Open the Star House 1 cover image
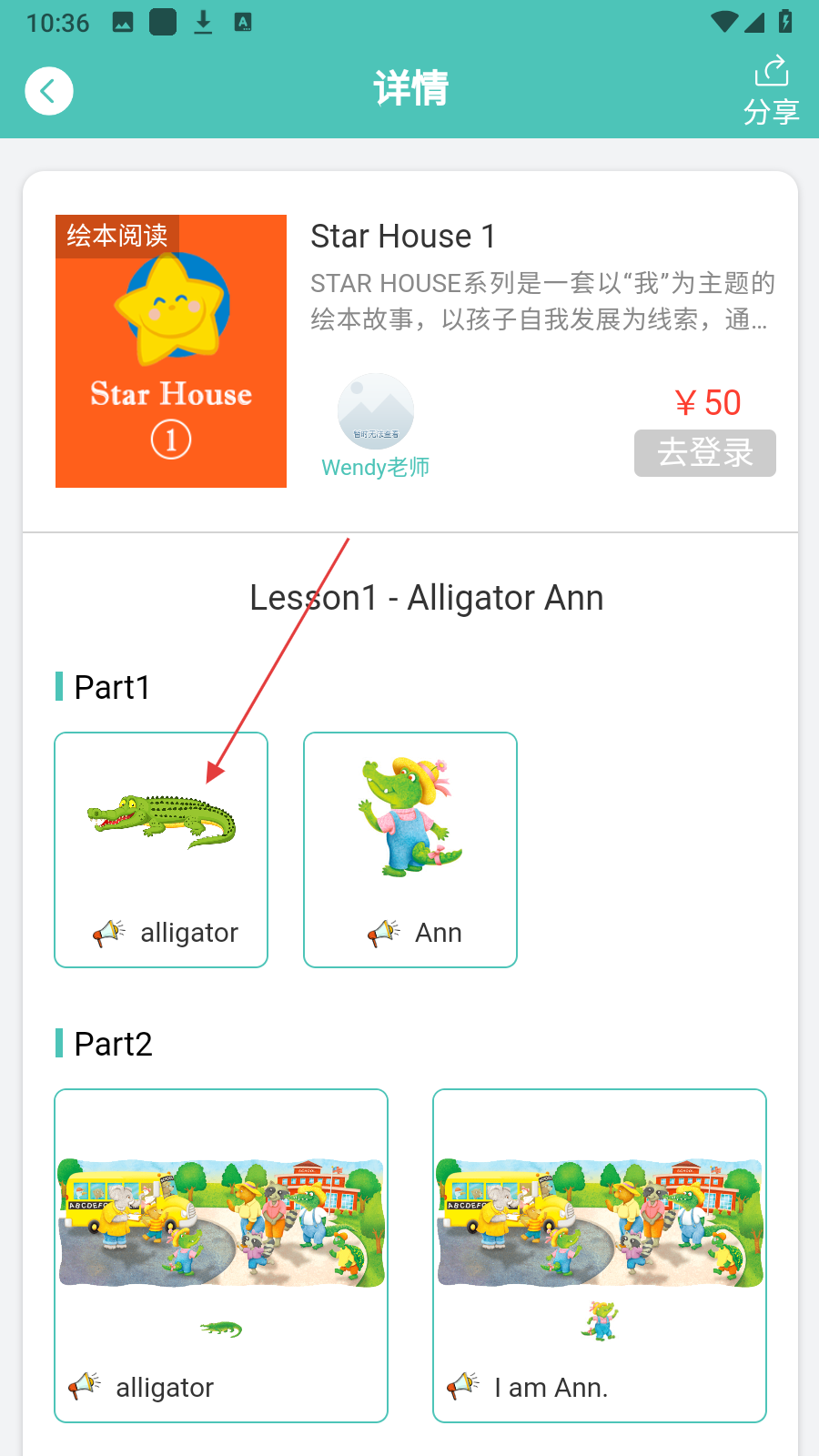Viewport: 819px width, 1456px height. 171,351
